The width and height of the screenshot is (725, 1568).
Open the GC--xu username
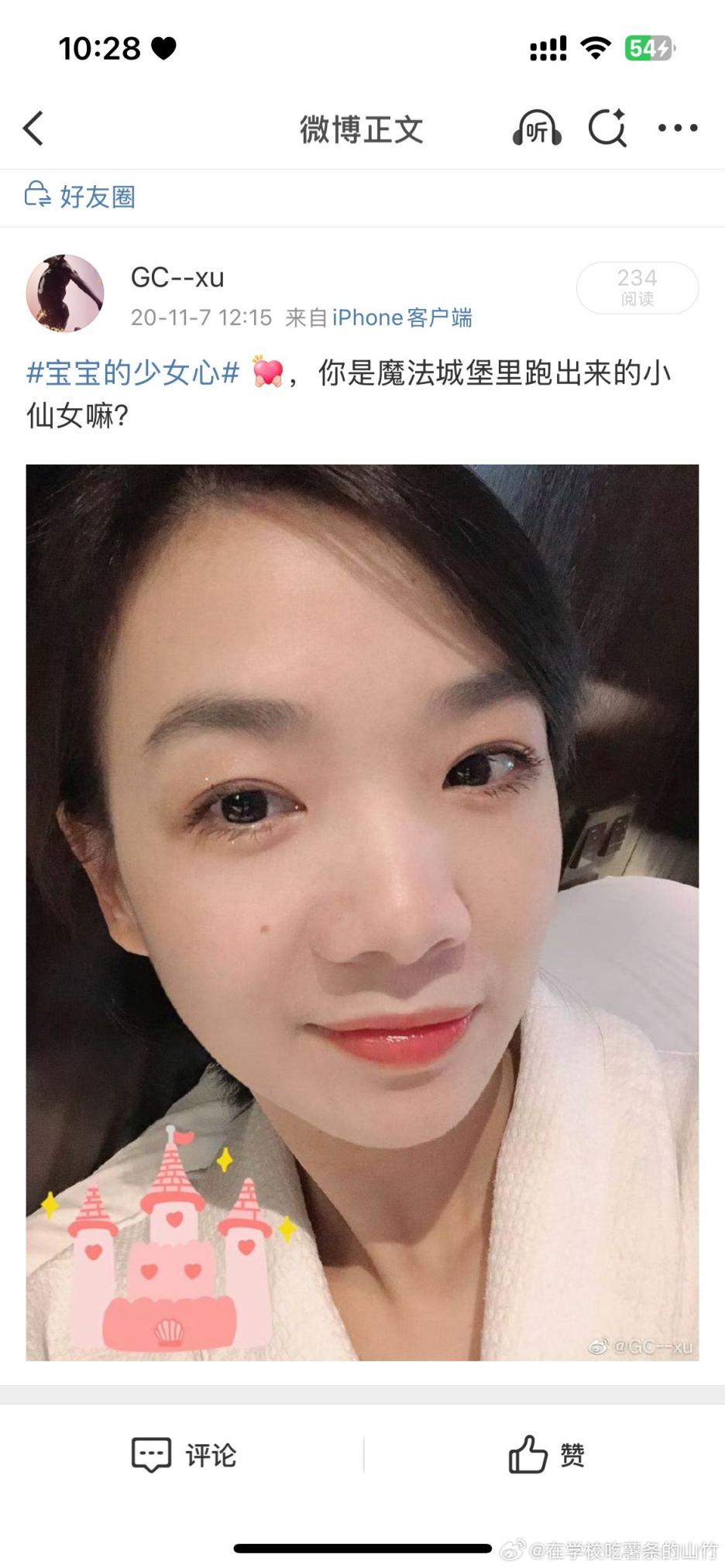[177, 277]
